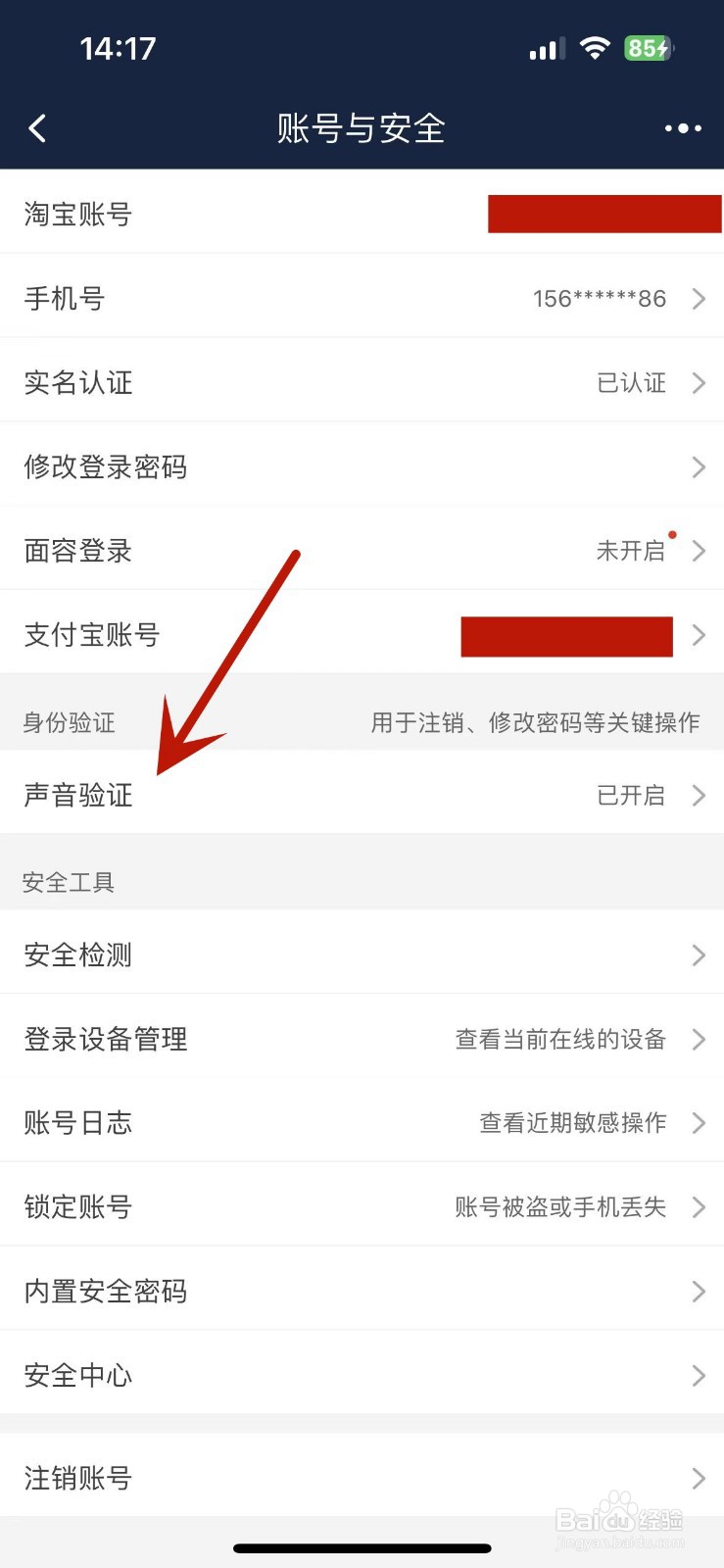Open 修改登录密码 to change password
The image size is (724, 1568).
[362, 467]
